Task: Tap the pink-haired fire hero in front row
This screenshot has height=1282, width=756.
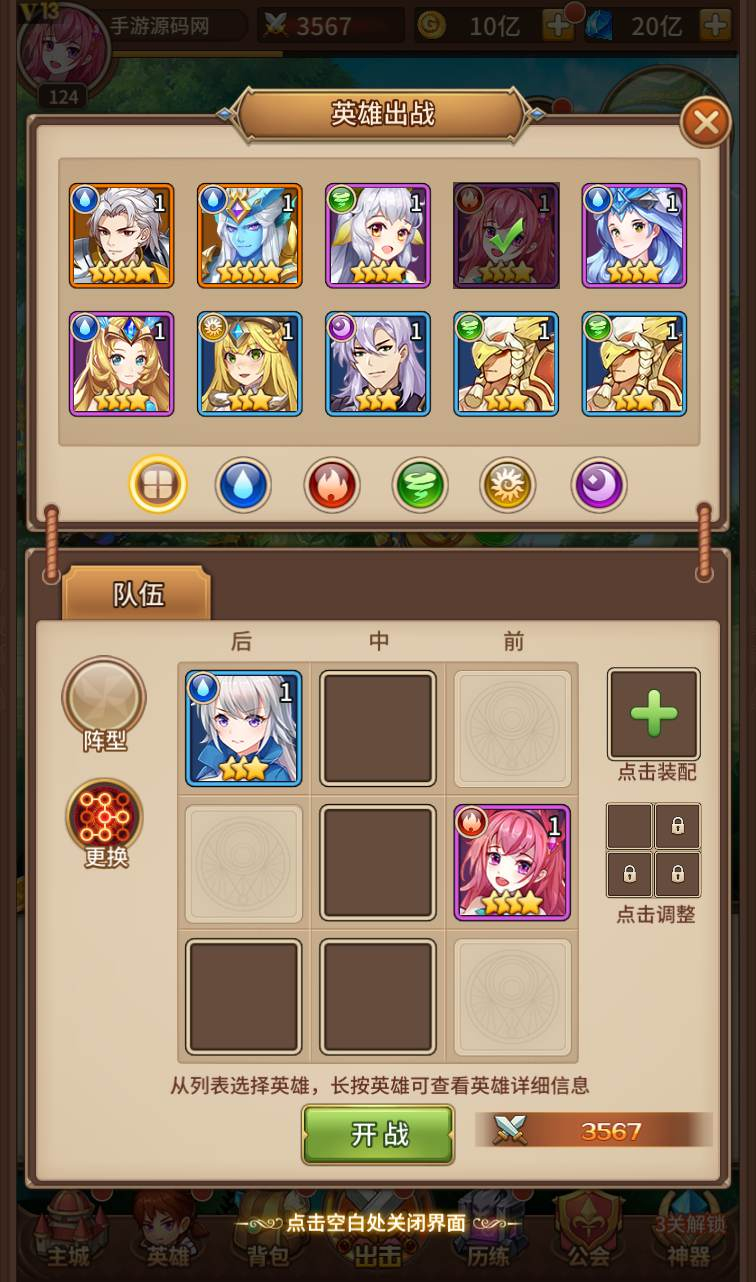Action: (x=512, y=862)
